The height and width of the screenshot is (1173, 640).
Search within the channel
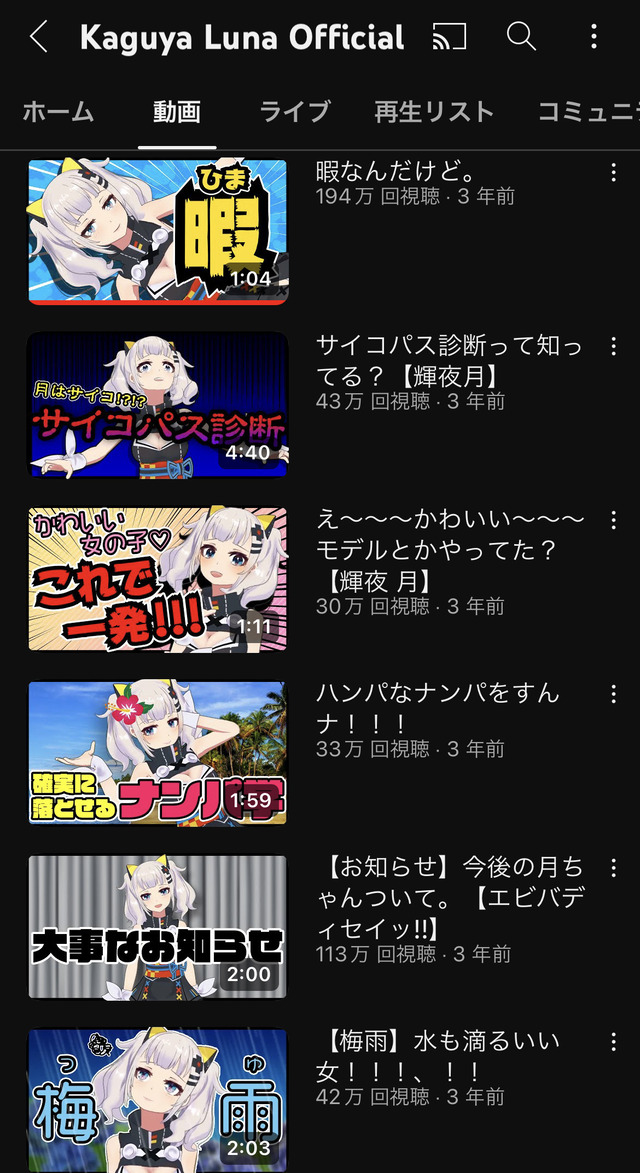point(521,38)
